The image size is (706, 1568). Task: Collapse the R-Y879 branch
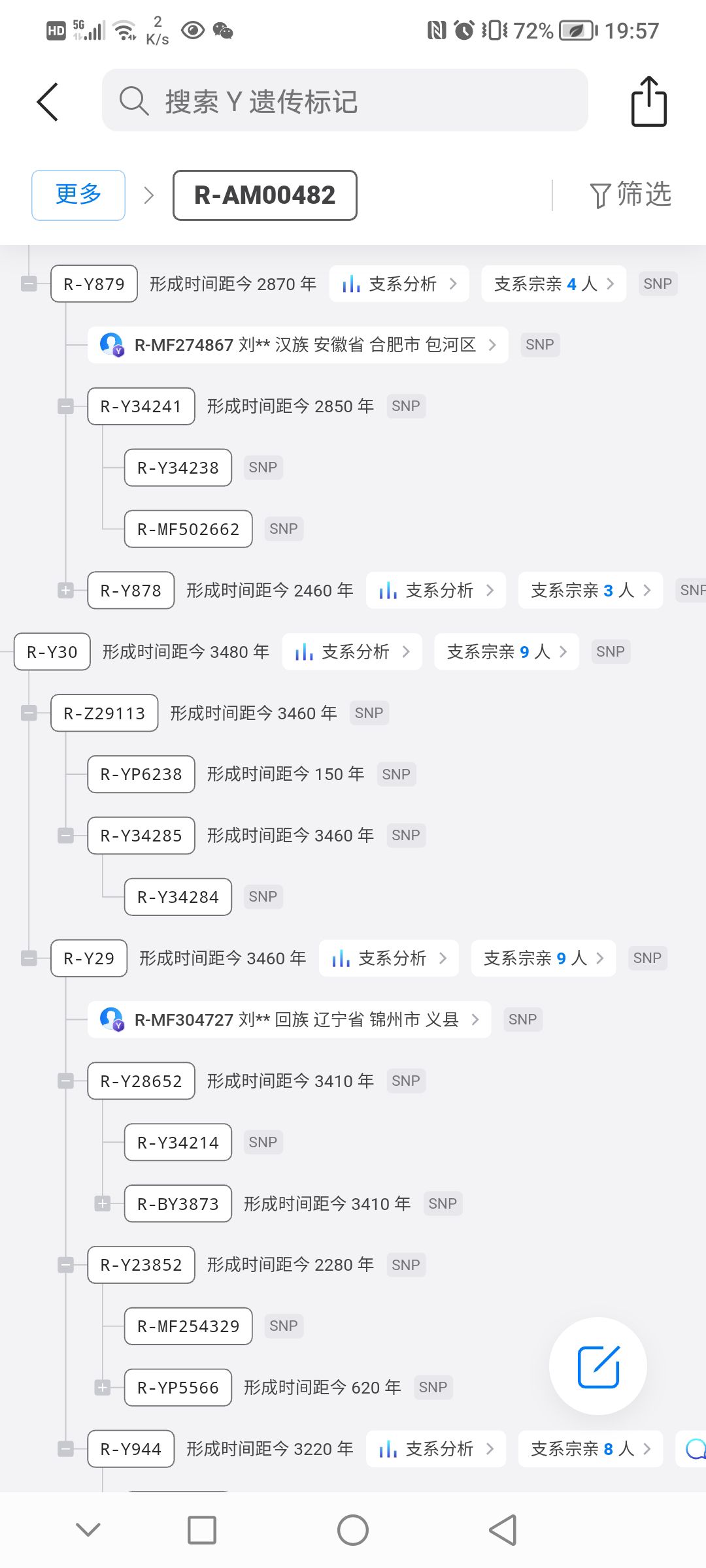(x=29, y=284)
